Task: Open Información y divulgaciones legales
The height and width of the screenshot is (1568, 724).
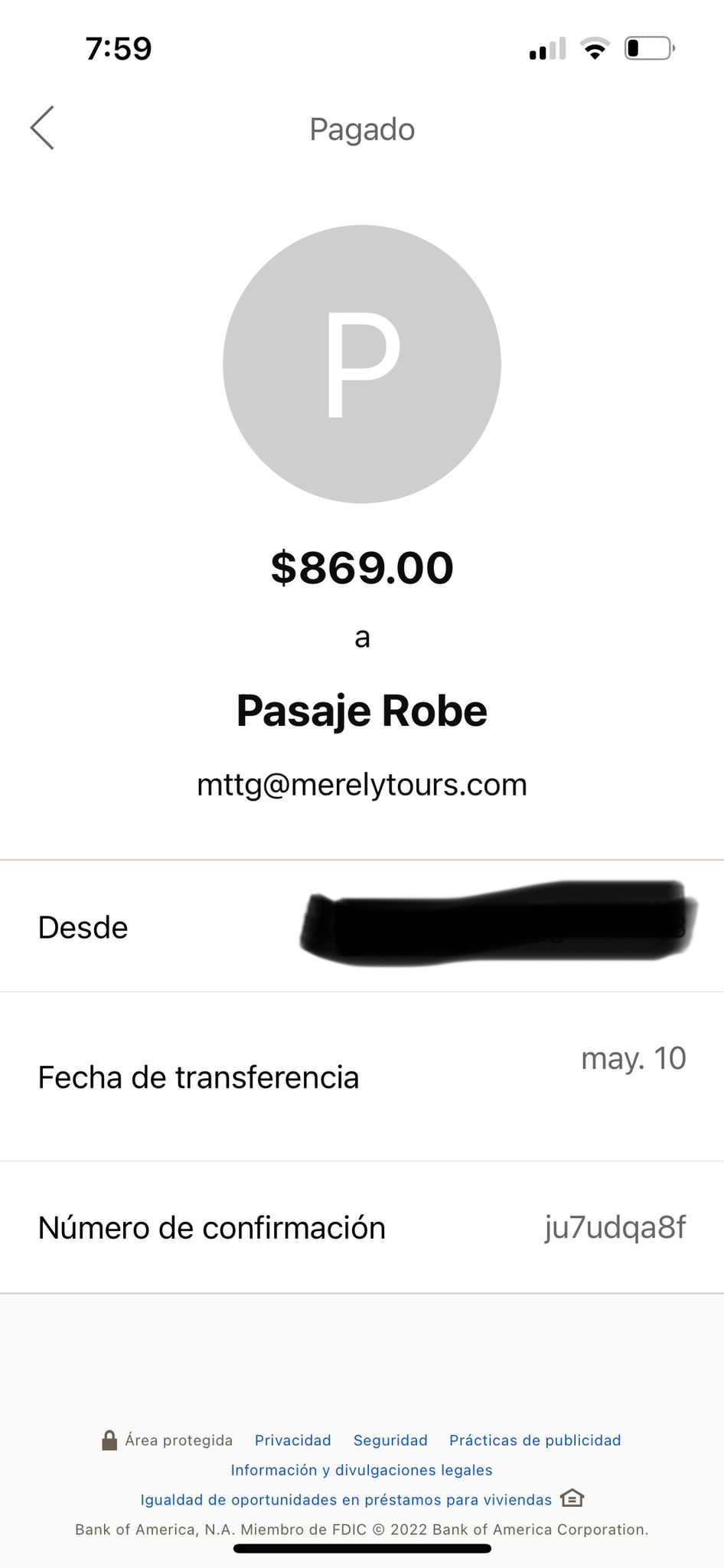Action: tap(361, 1470)
